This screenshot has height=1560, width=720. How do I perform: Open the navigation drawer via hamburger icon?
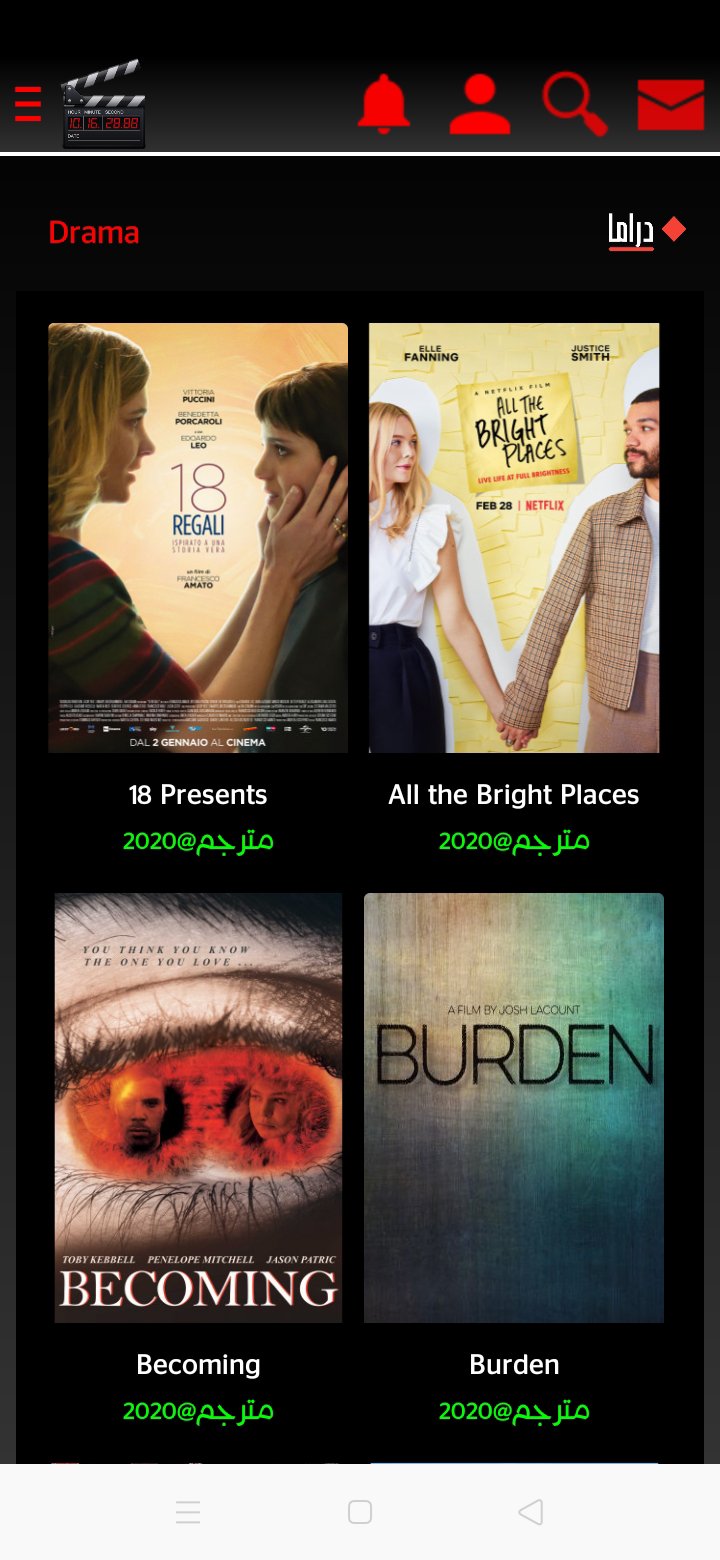[x=26, y=103]
